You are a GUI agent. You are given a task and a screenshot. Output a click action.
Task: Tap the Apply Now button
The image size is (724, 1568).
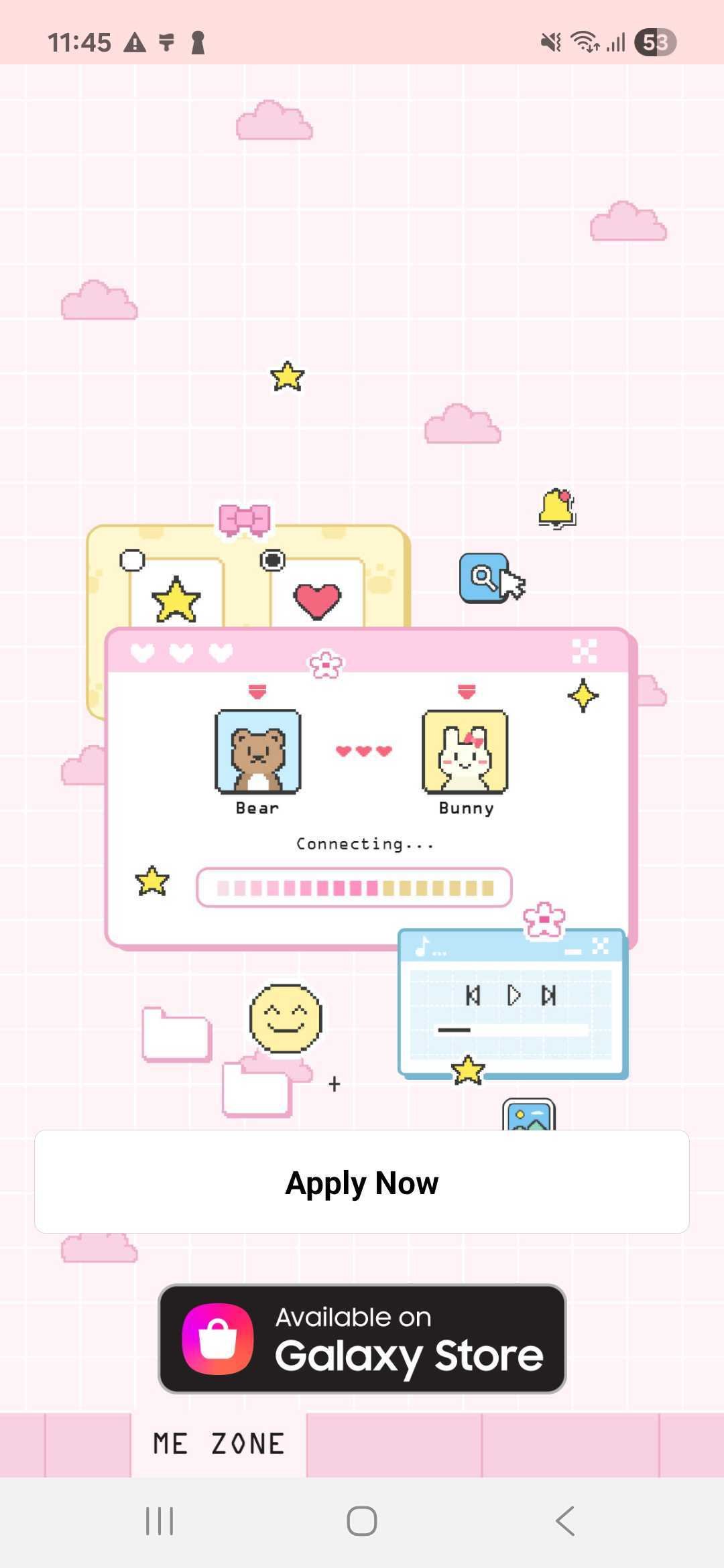(362, 1182)
